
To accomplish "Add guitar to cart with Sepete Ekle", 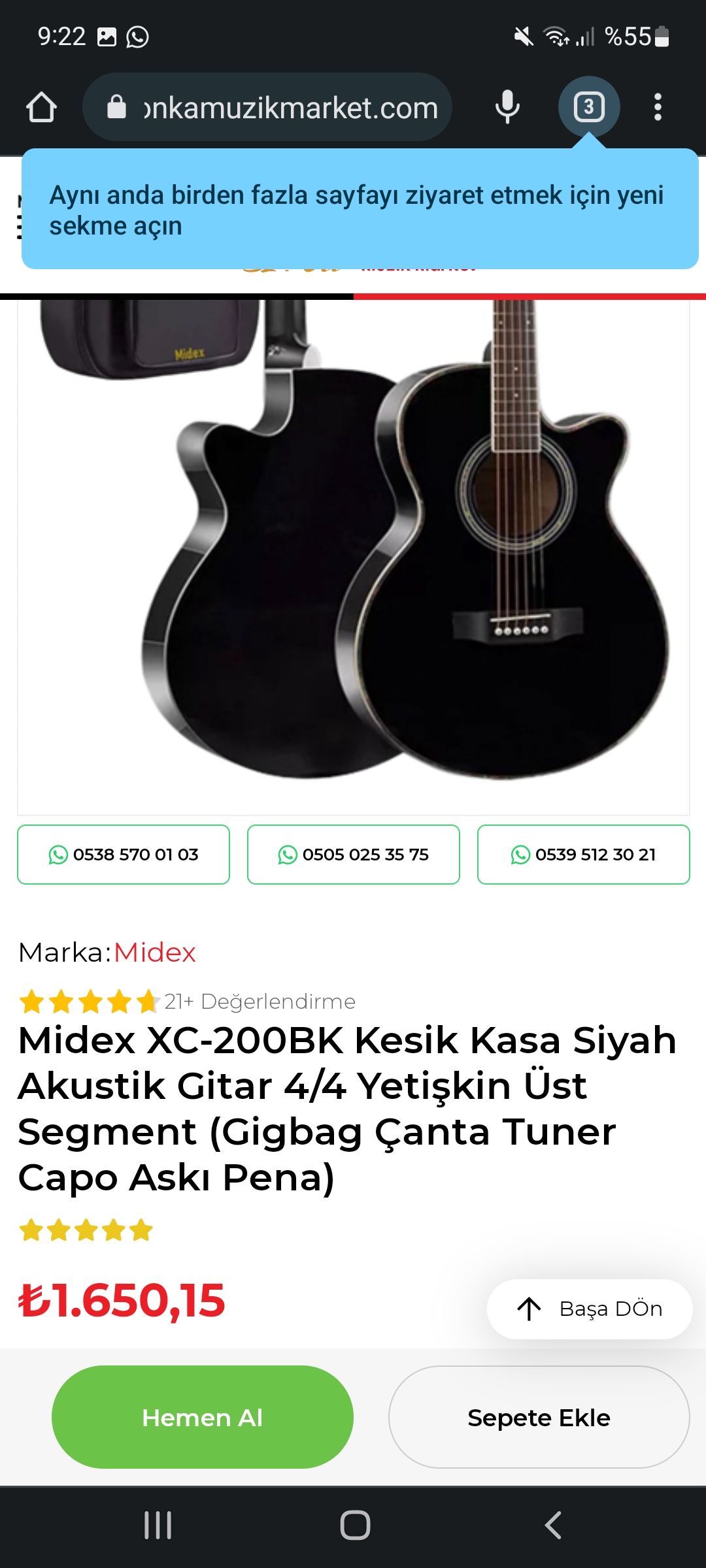I will click(539, 1417).
